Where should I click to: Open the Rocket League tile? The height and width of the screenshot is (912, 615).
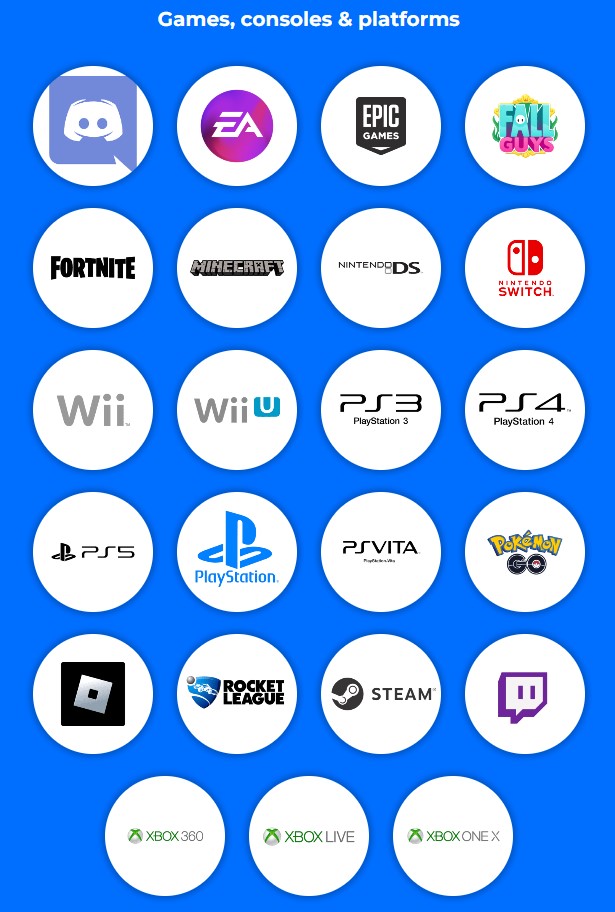pos(237,694)
